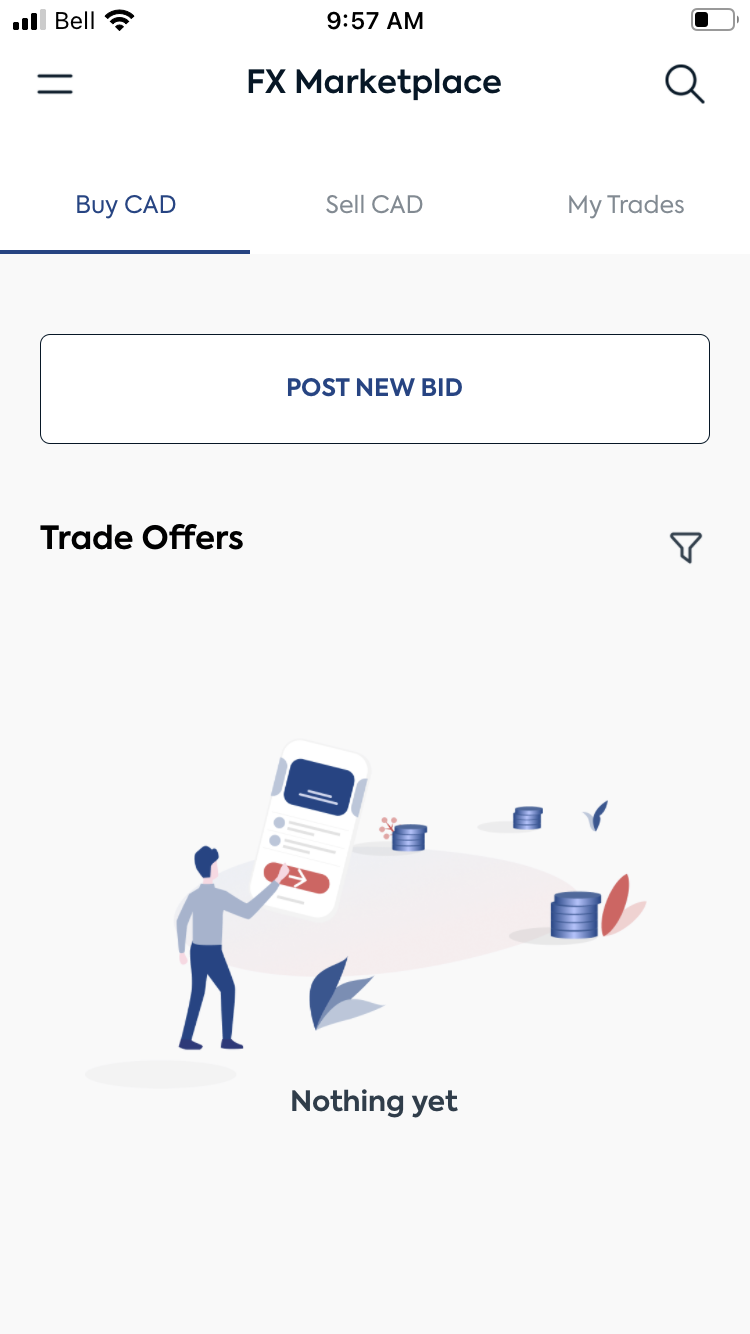Open the hamburger menu

click(x=55, y=83)
